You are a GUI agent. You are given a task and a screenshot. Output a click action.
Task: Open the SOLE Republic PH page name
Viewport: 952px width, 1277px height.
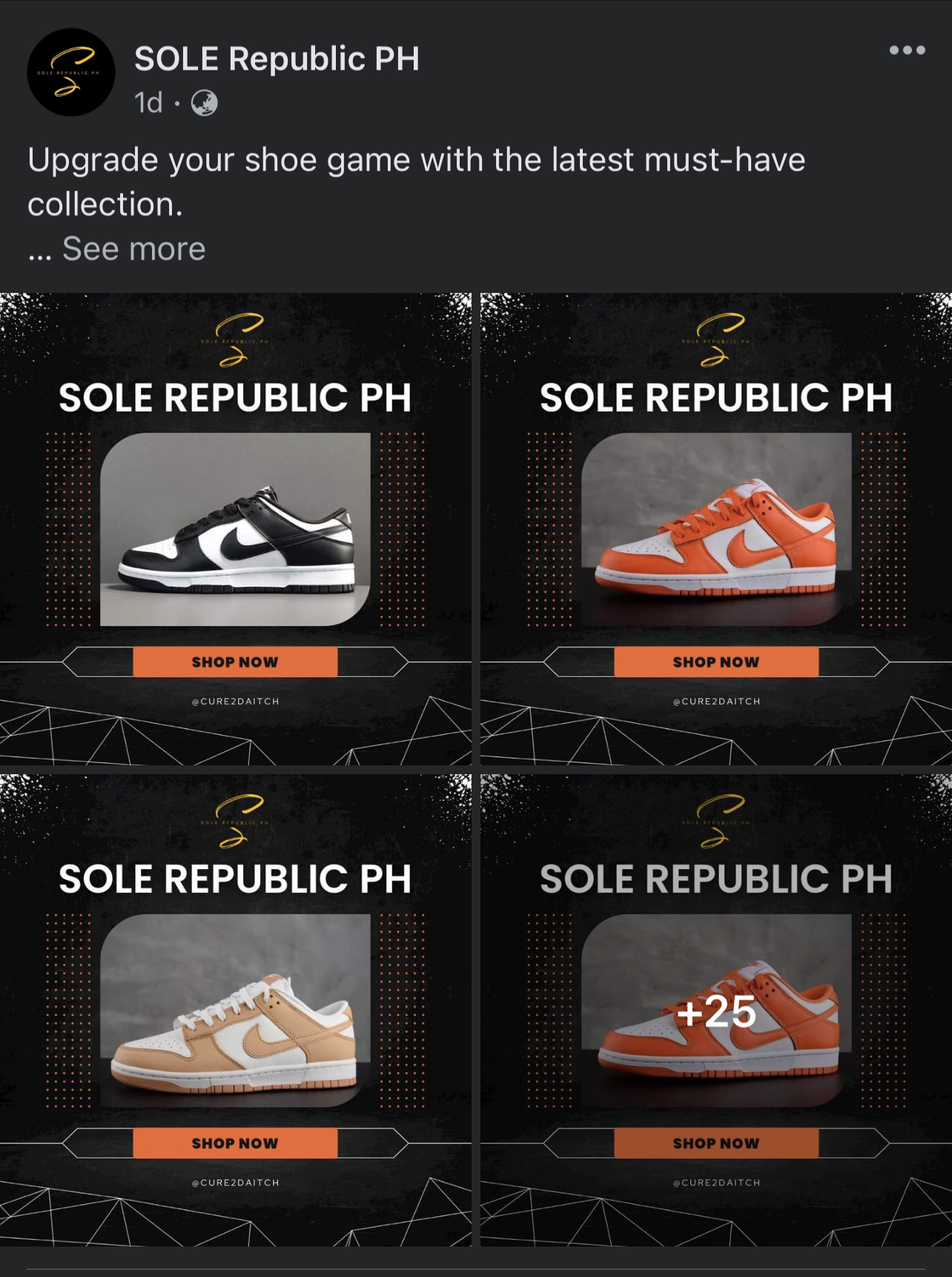[x=277, y=59]
